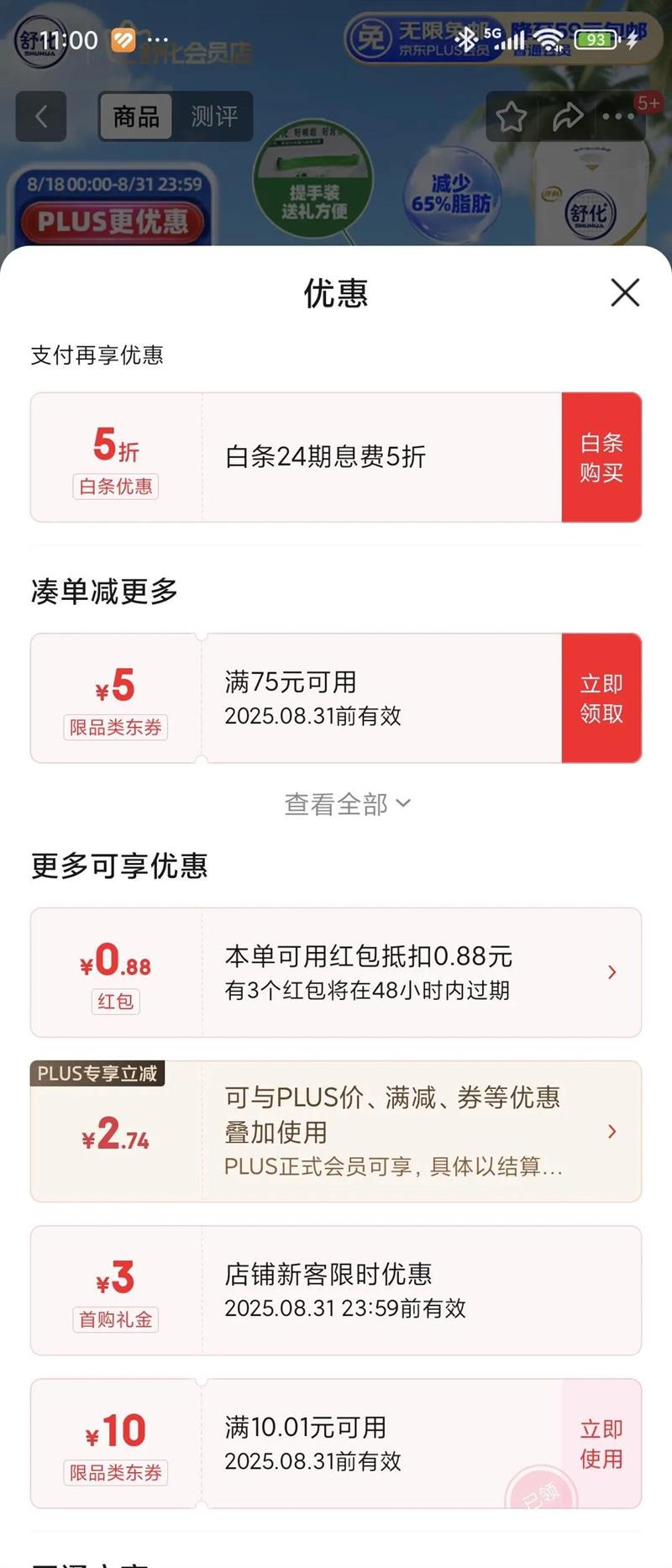Image resolution: width=672 pixels, height=1568 pixels.
Task: Add product to favorites with star icon
Action: click(511, 117)
